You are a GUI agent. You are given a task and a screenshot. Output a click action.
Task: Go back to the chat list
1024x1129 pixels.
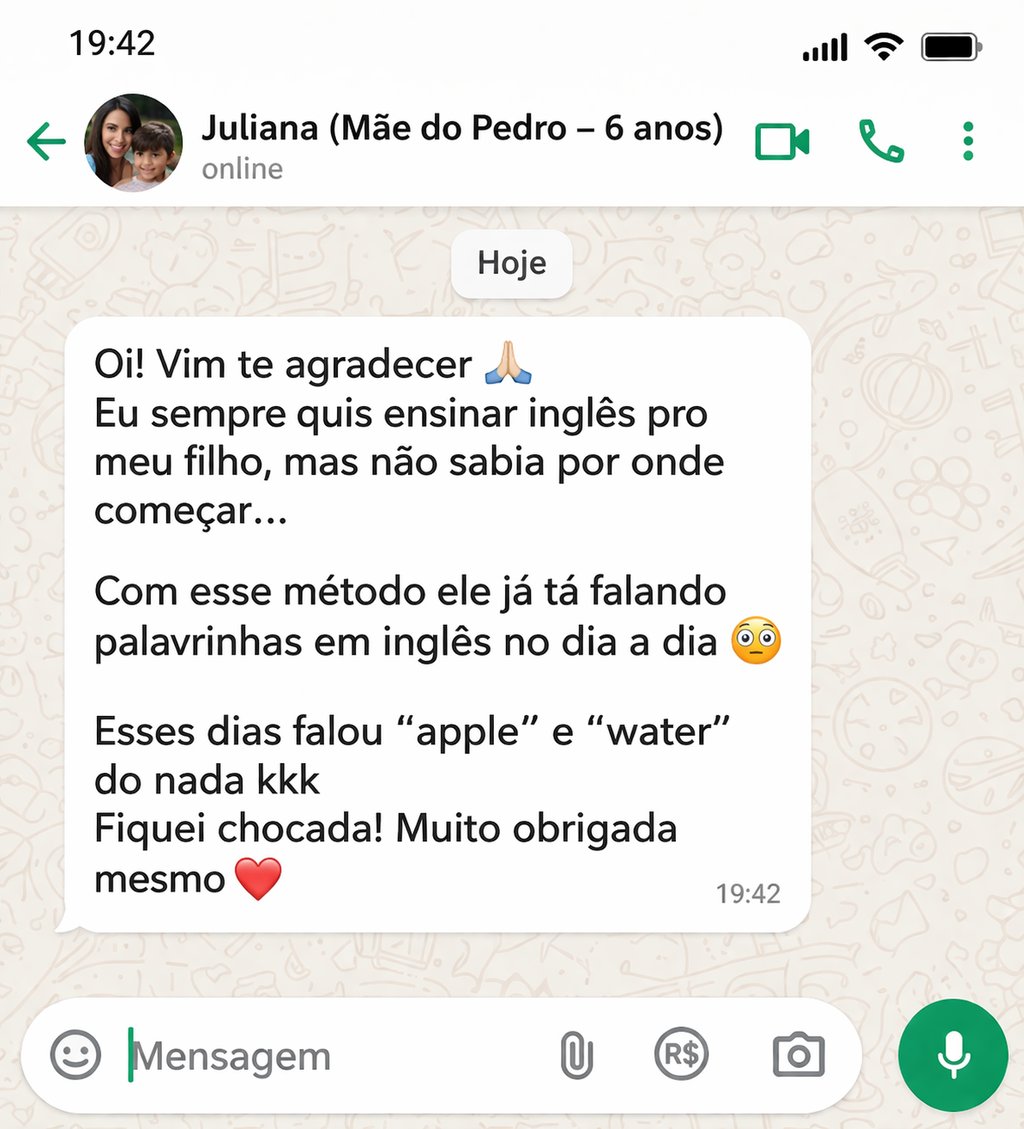click(x=46, y=142)
